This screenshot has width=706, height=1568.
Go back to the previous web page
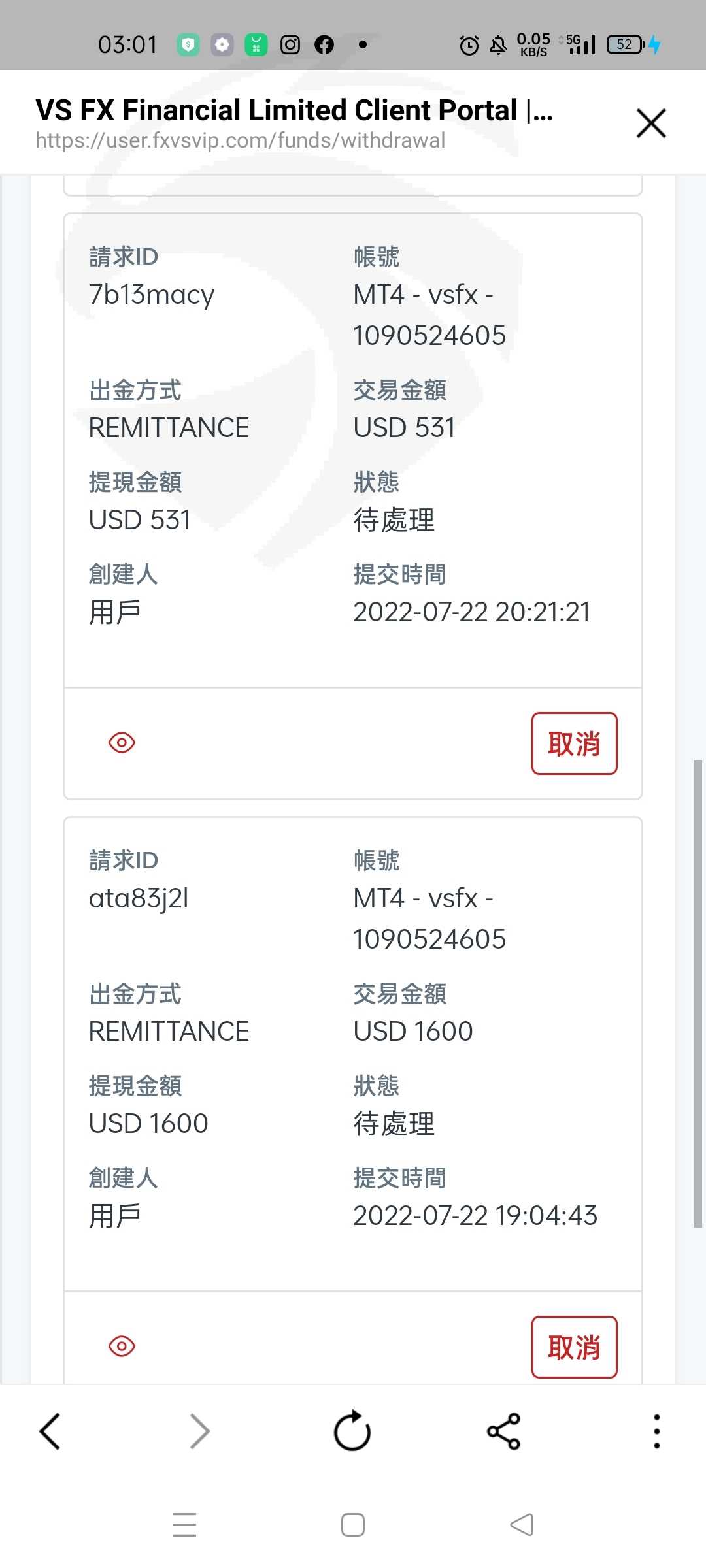50,1431
